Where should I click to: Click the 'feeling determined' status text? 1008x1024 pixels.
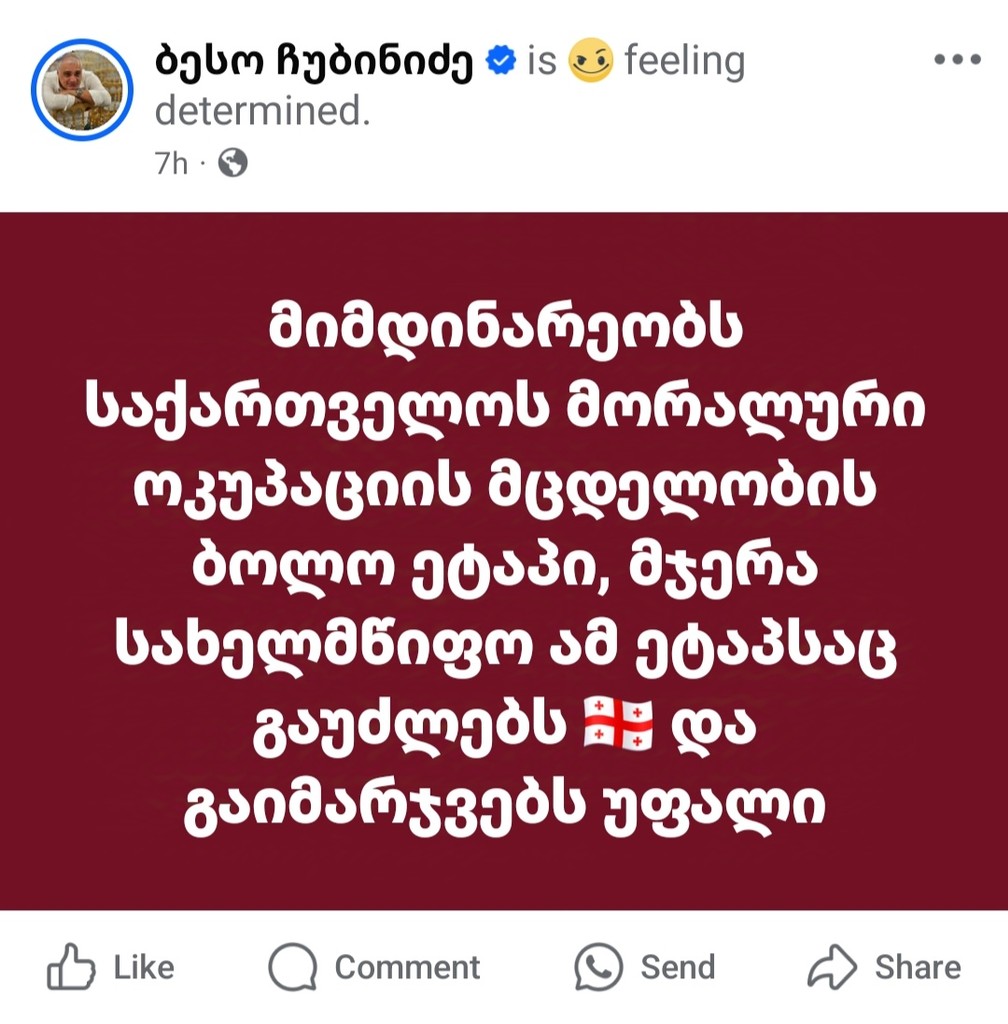pyautogui.click(x=683, y=60)
